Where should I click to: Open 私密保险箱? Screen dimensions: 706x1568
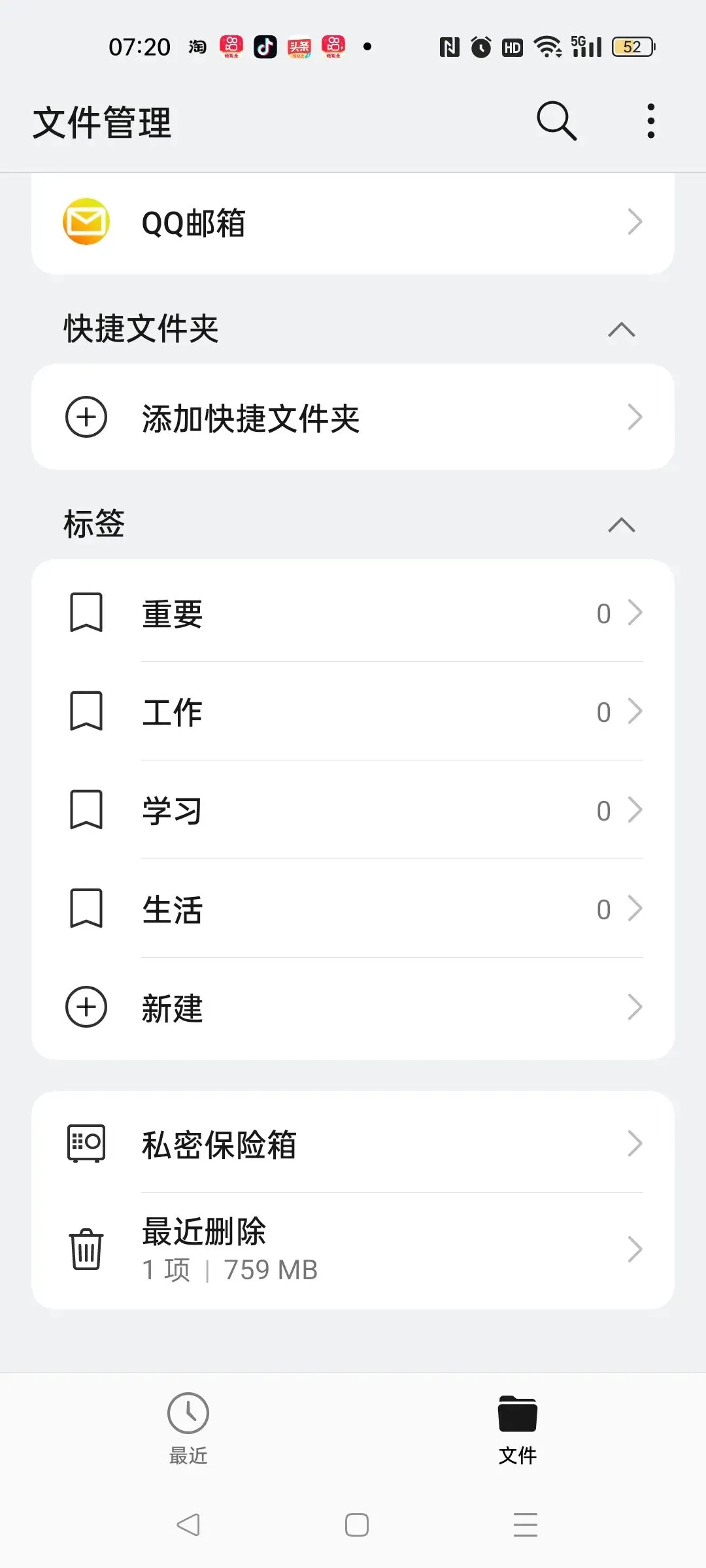tap(353, 1144)
